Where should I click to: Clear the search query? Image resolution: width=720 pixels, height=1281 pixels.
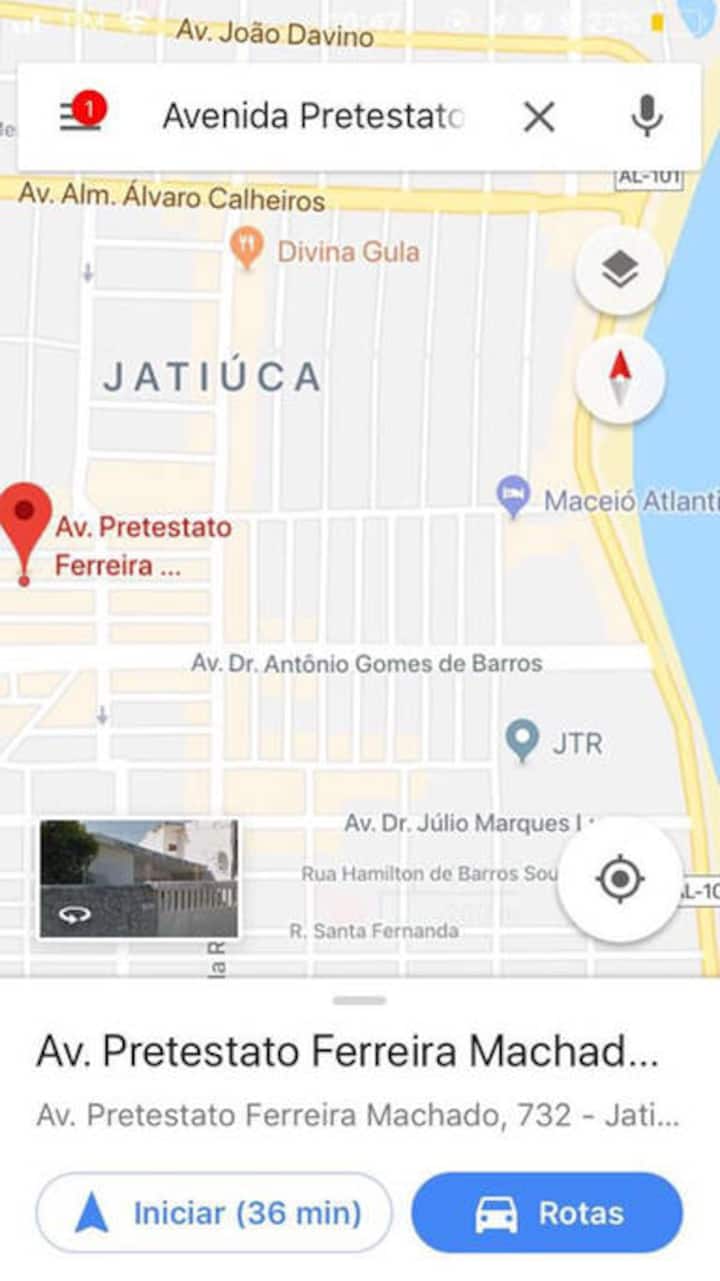coord(539,117)
